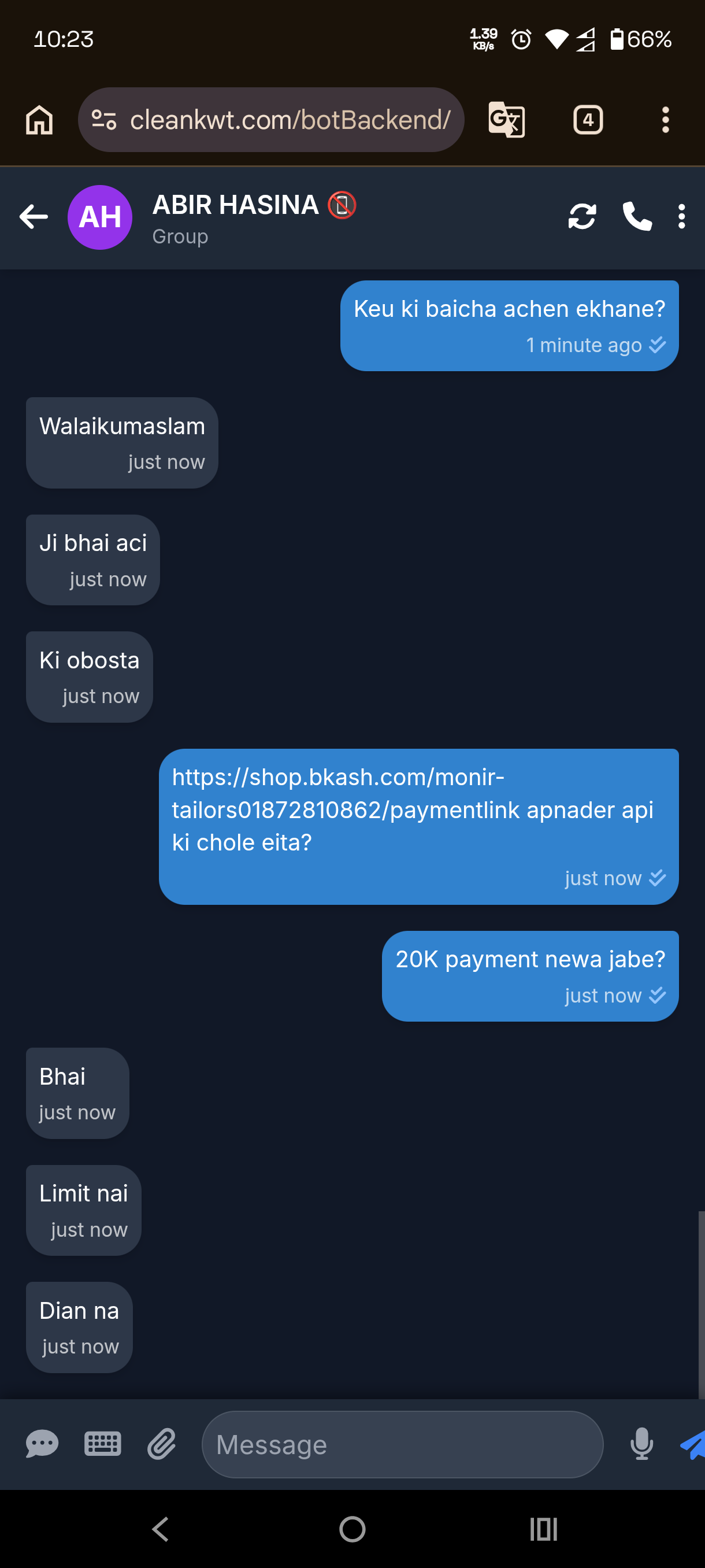The width and height of the screenshot is (705, 1568).
Task: Open recent apps from the navigation bar
Action: [543, 1529]
